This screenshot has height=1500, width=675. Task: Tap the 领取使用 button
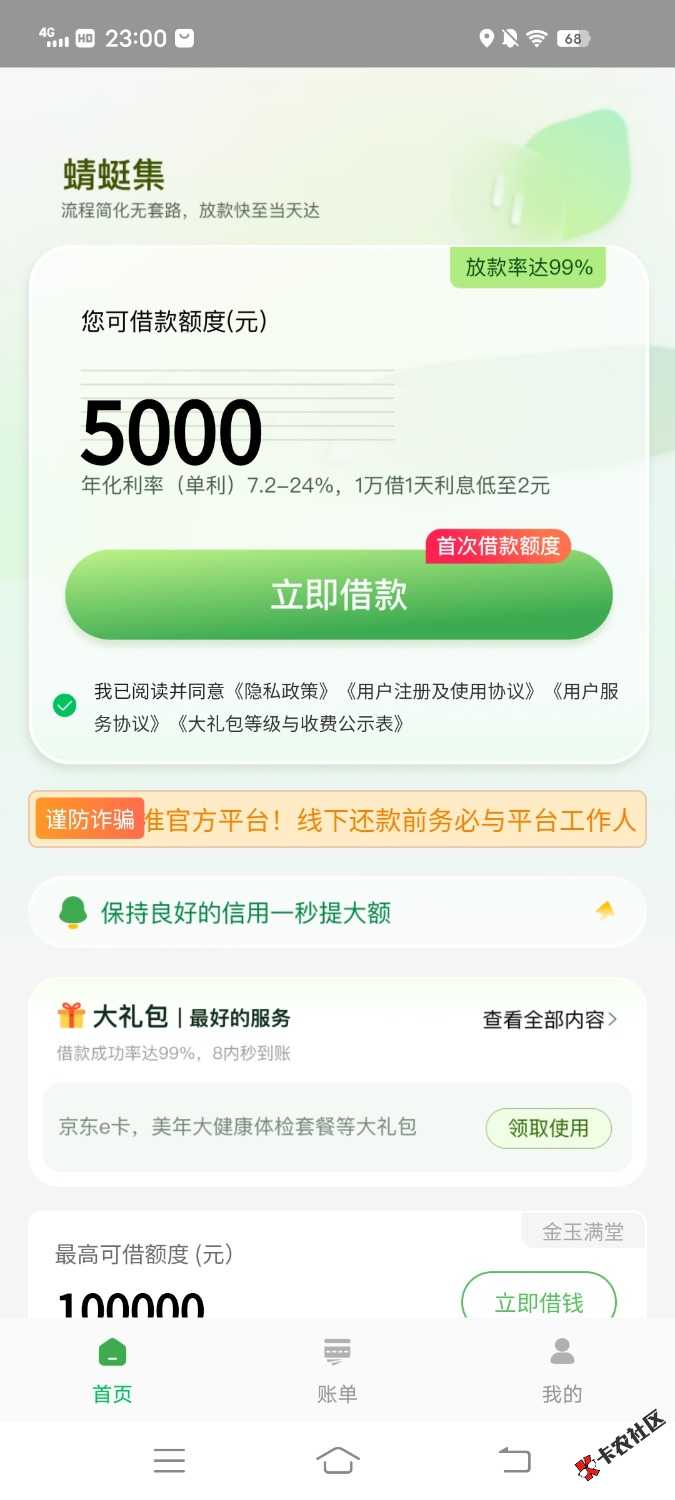548,1128
